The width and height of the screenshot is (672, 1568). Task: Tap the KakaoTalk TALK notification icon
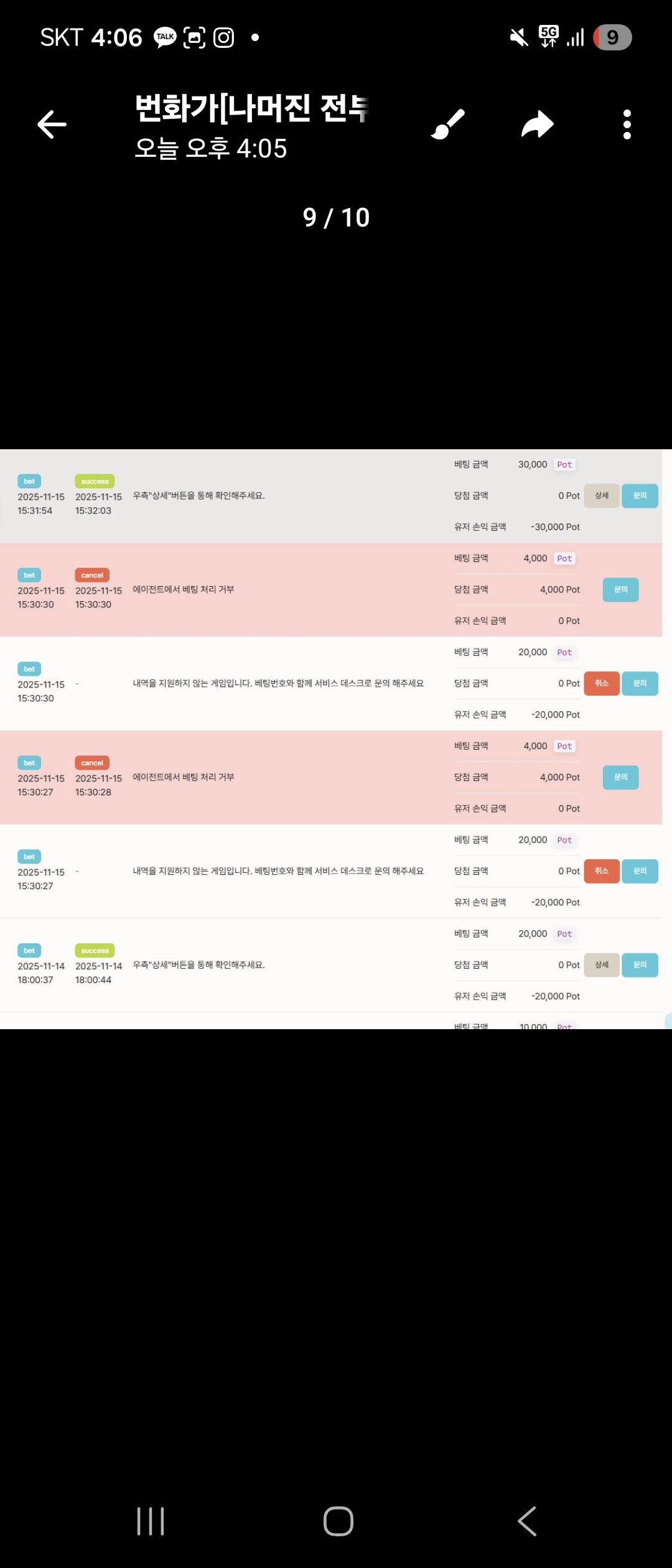click(x=163, y=37)
